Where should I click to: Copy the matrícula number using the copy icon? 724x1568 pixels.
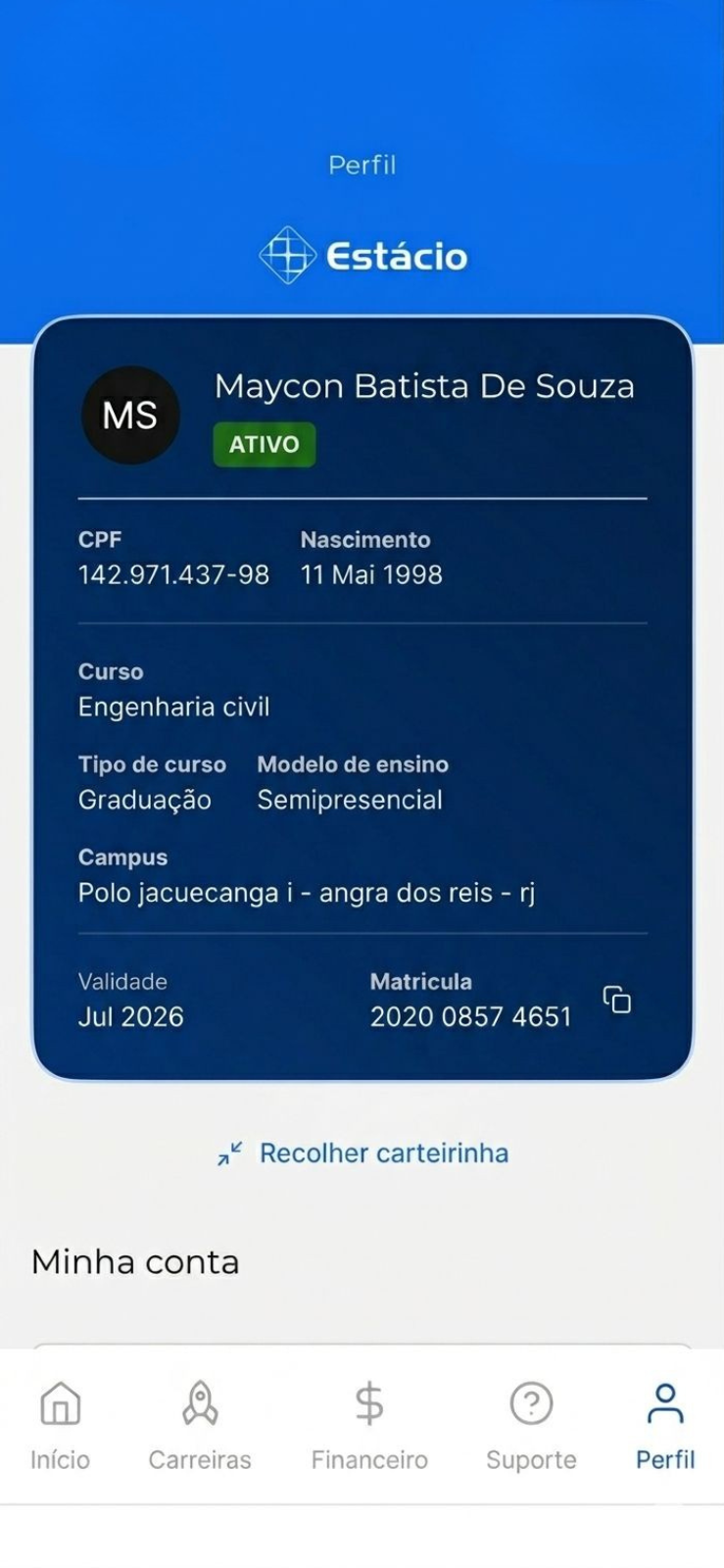tap(616, 999)
